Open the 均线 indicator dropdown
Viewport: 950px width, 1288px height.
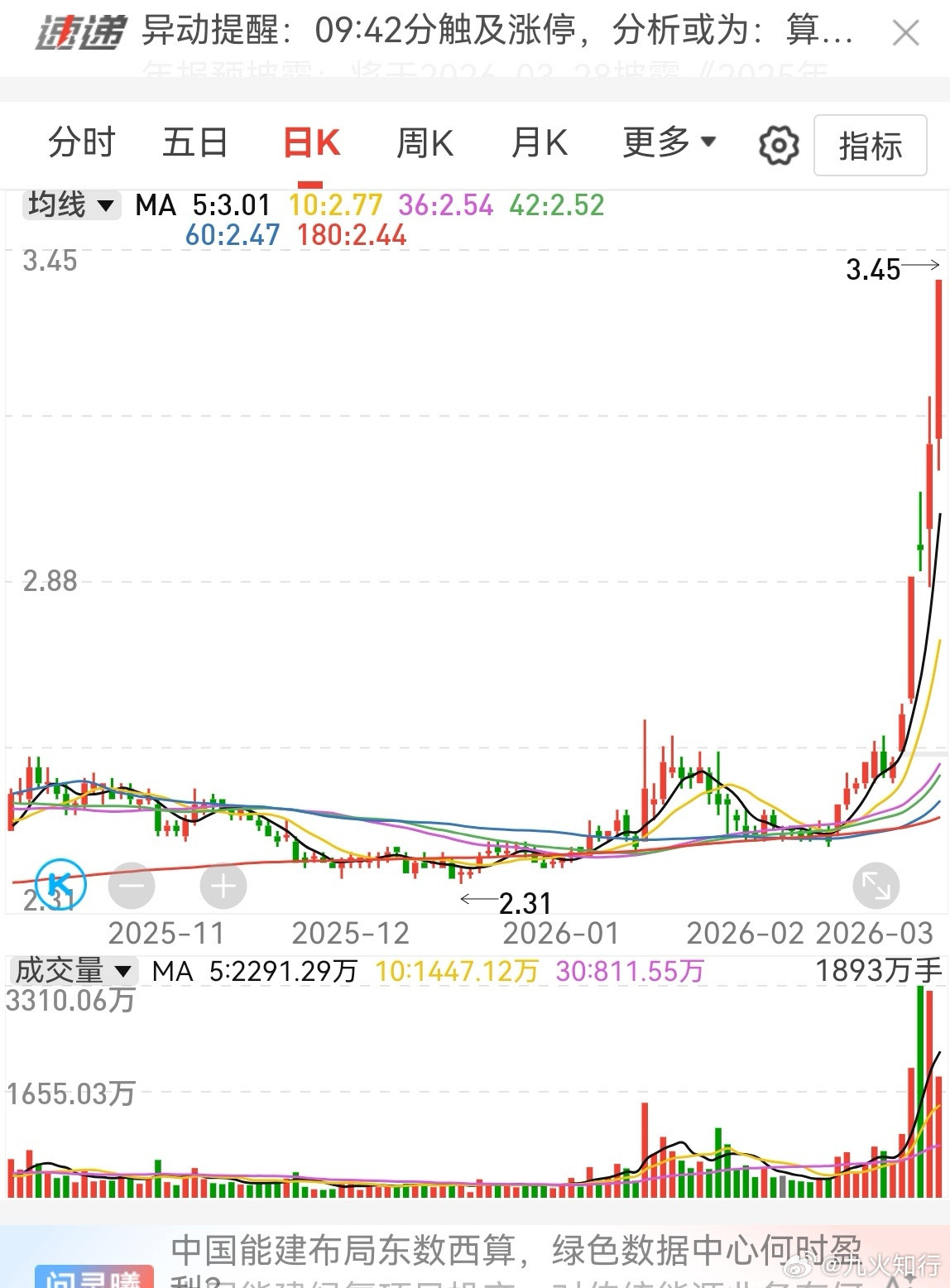[x=70, y=204]
